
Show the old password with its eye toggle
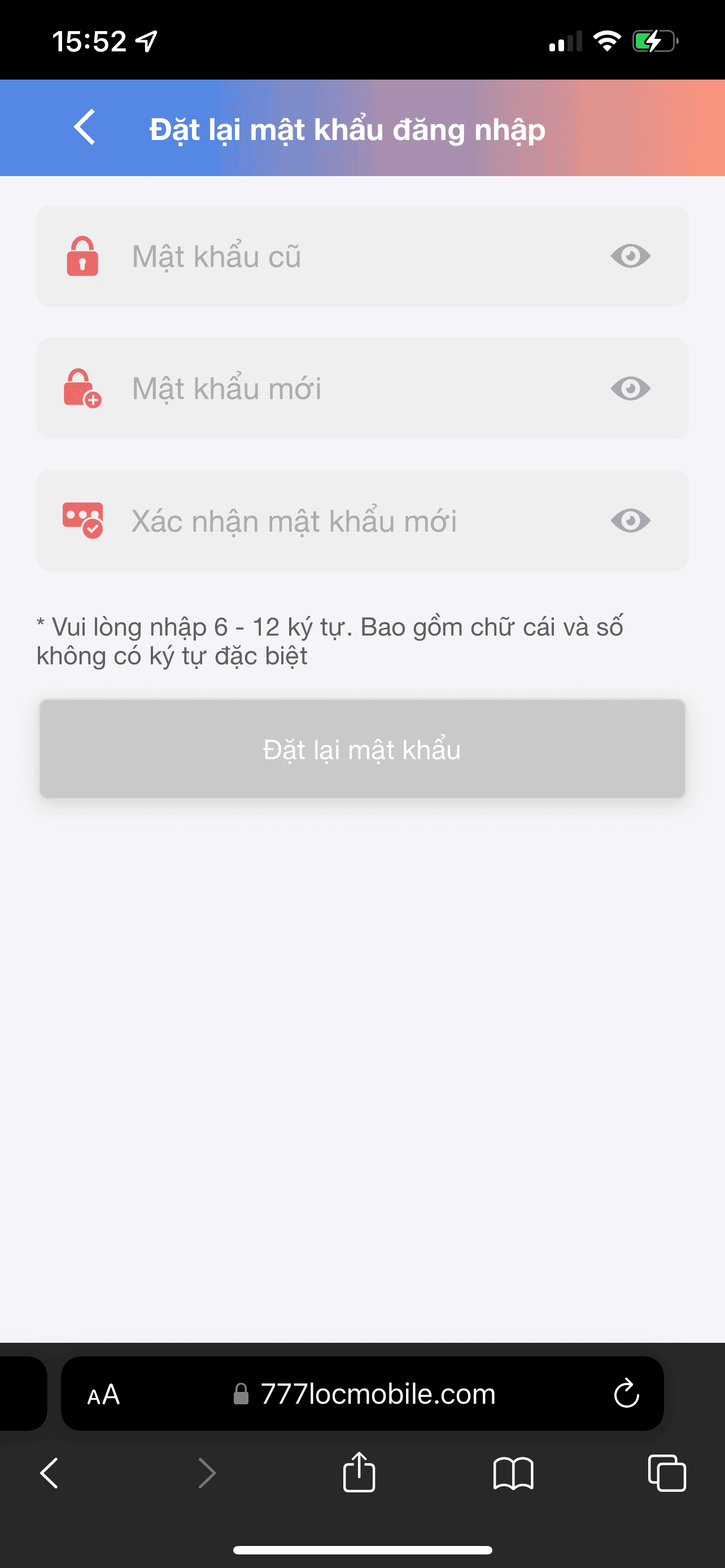click(630, 256)
